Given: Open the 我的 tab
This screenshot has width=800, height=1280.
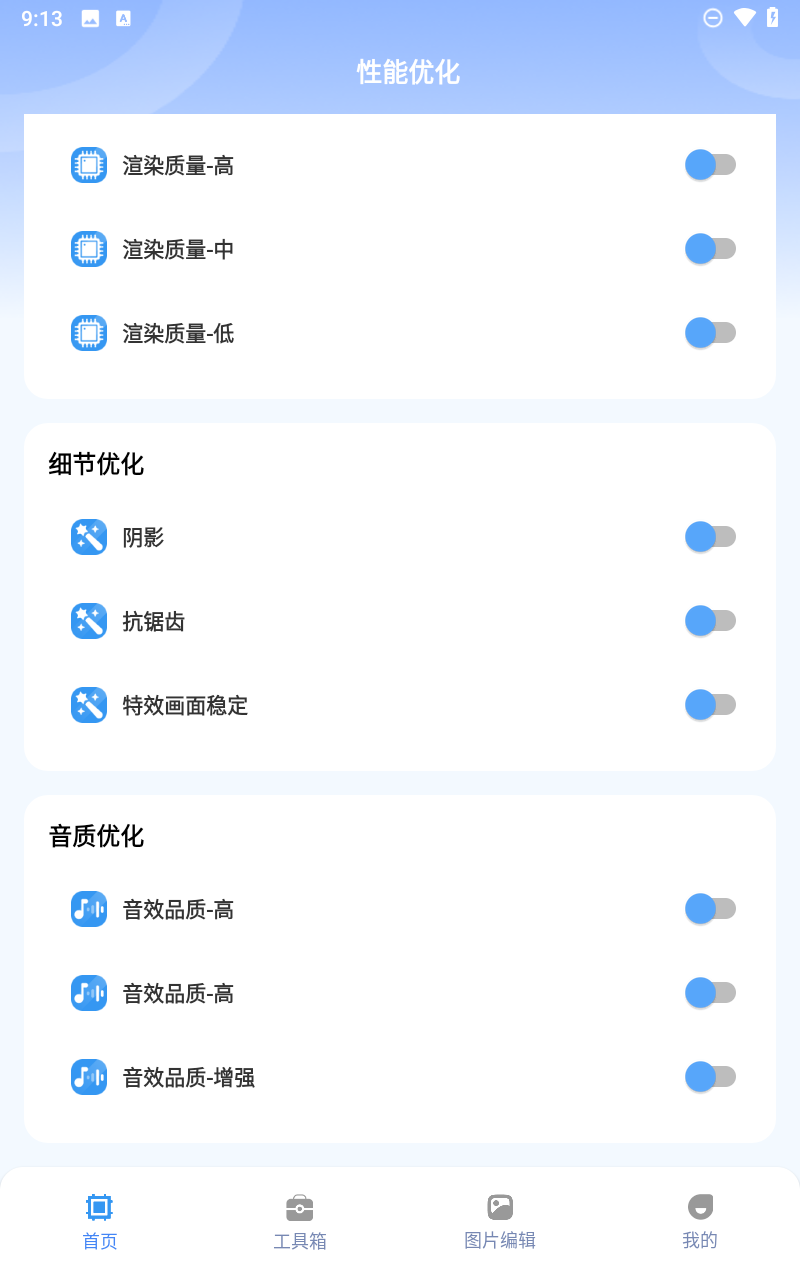Looking at the screenshot, I should click(x=700, y=1221).
